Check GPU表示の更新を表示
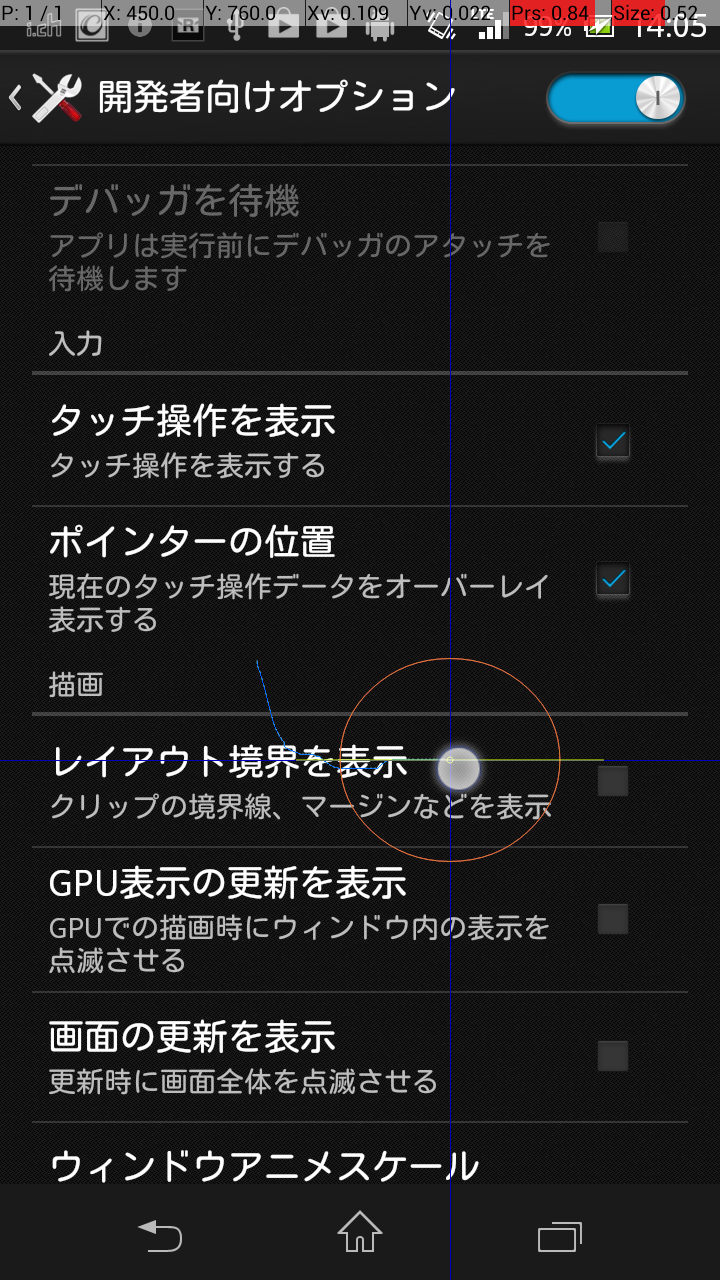The width and height of the screenshot is (720, 1280). 612,919
